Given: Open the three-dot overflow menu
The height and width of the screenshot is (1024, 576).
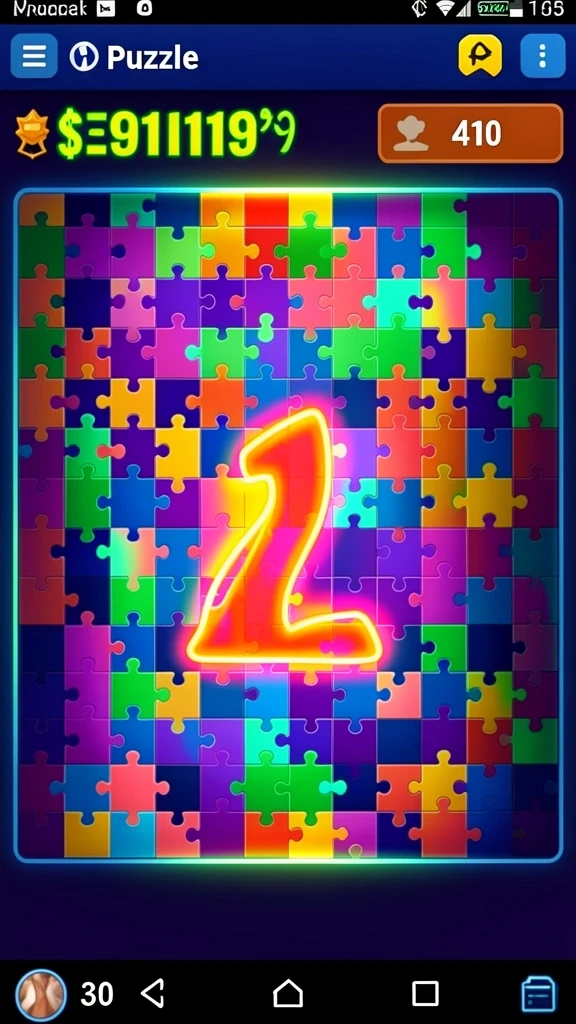Looking at the screenshot, I should click(542, 56).
